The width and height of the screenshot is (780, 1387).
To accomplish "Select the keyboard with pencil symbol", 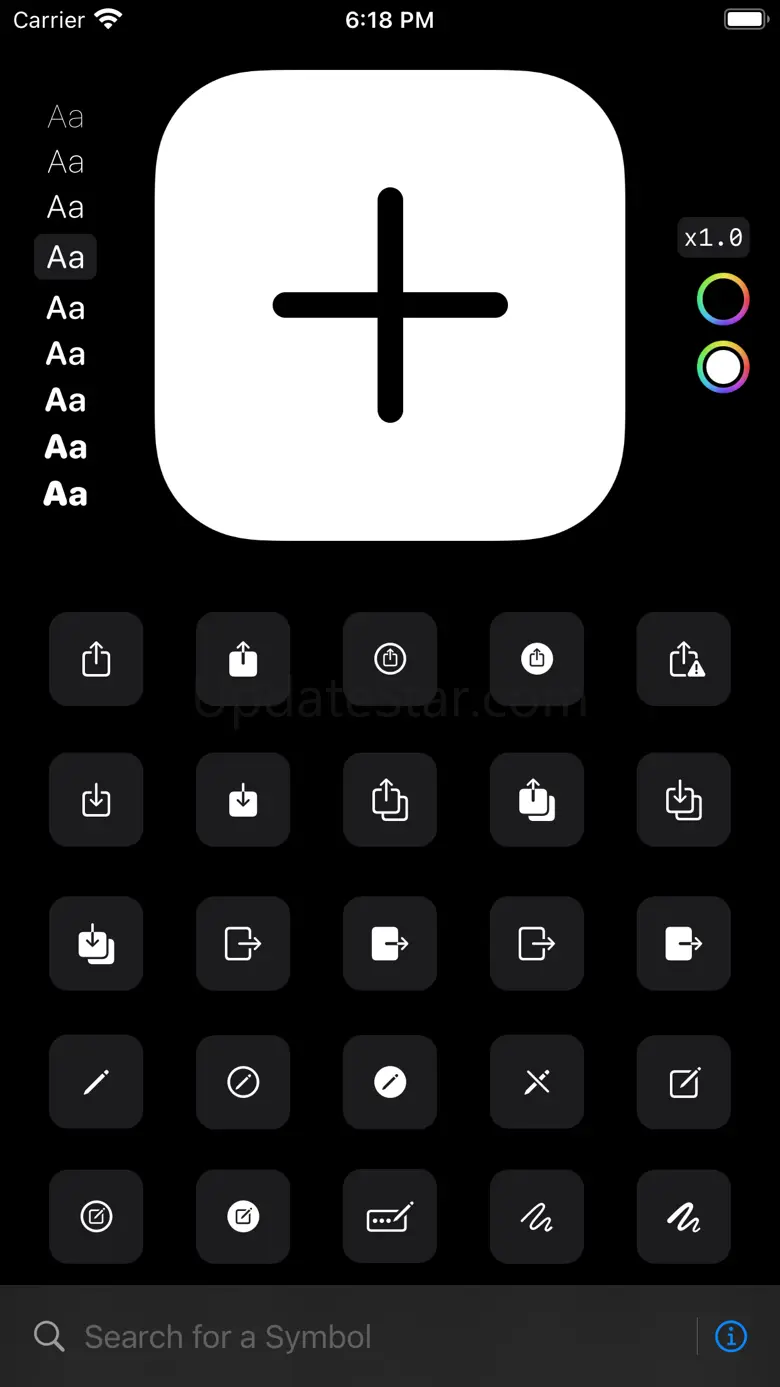I will coord(390,1217).
